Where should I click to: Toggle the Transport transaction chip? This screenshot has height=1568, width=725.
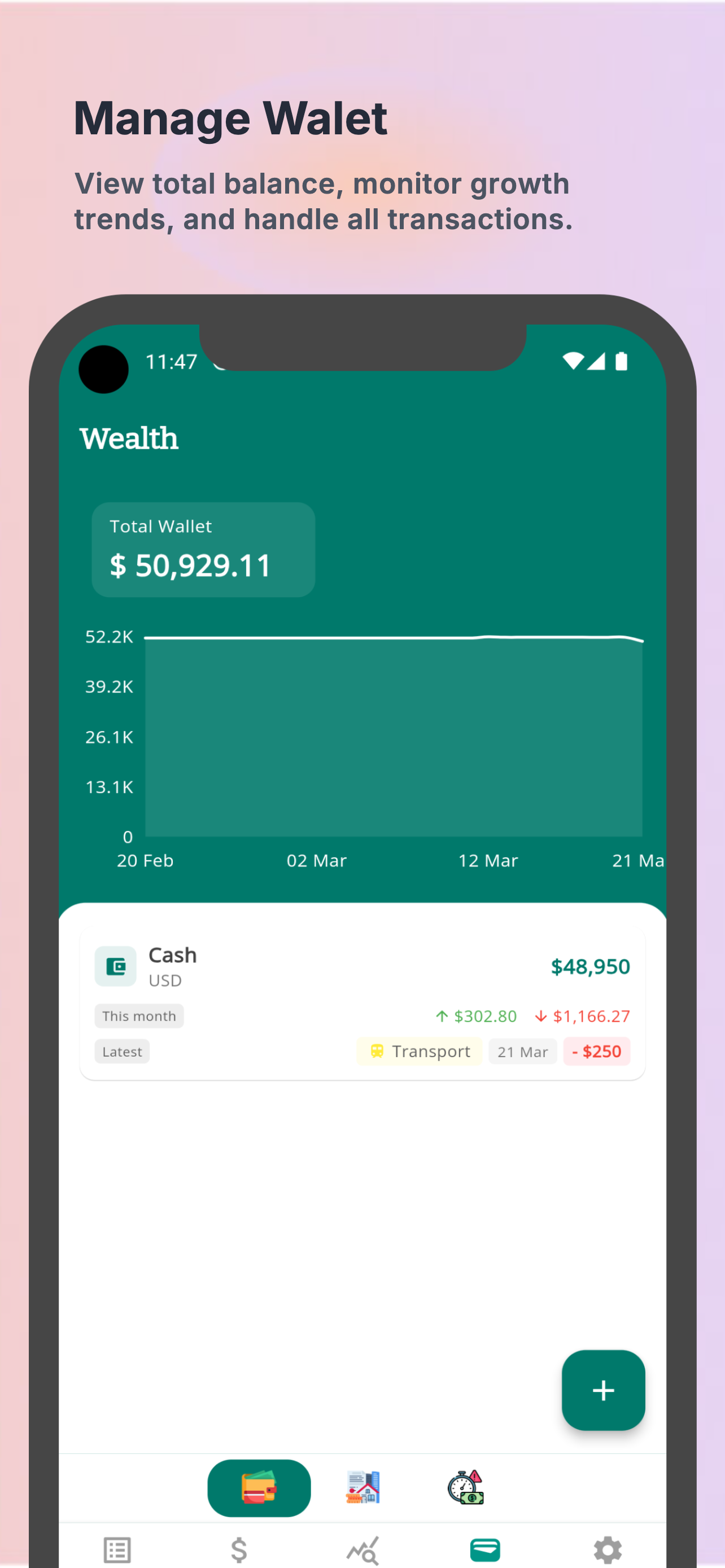click(420, 1051)
